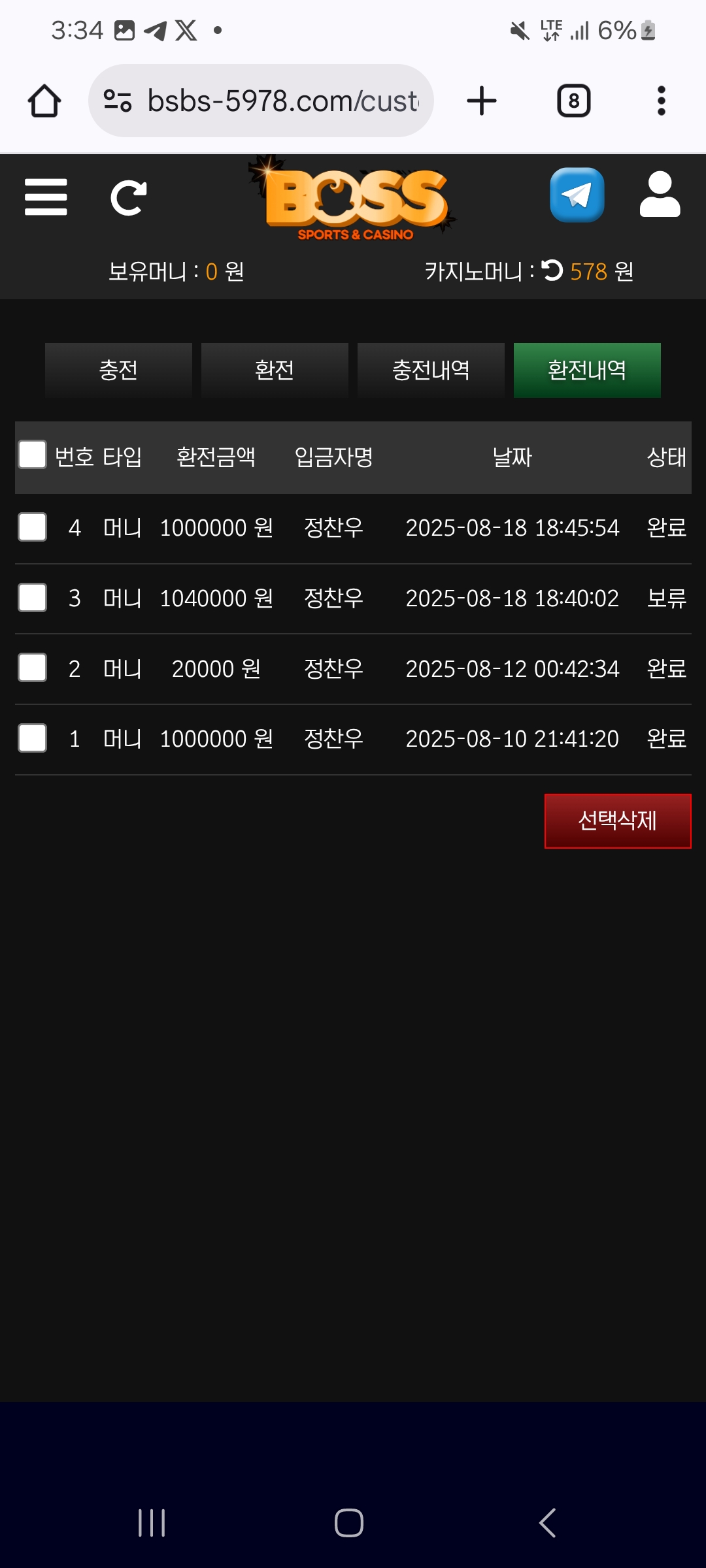Screen dimensions: 706x1568
Task: Tap the browser address bar
Action: pos(275,101)
